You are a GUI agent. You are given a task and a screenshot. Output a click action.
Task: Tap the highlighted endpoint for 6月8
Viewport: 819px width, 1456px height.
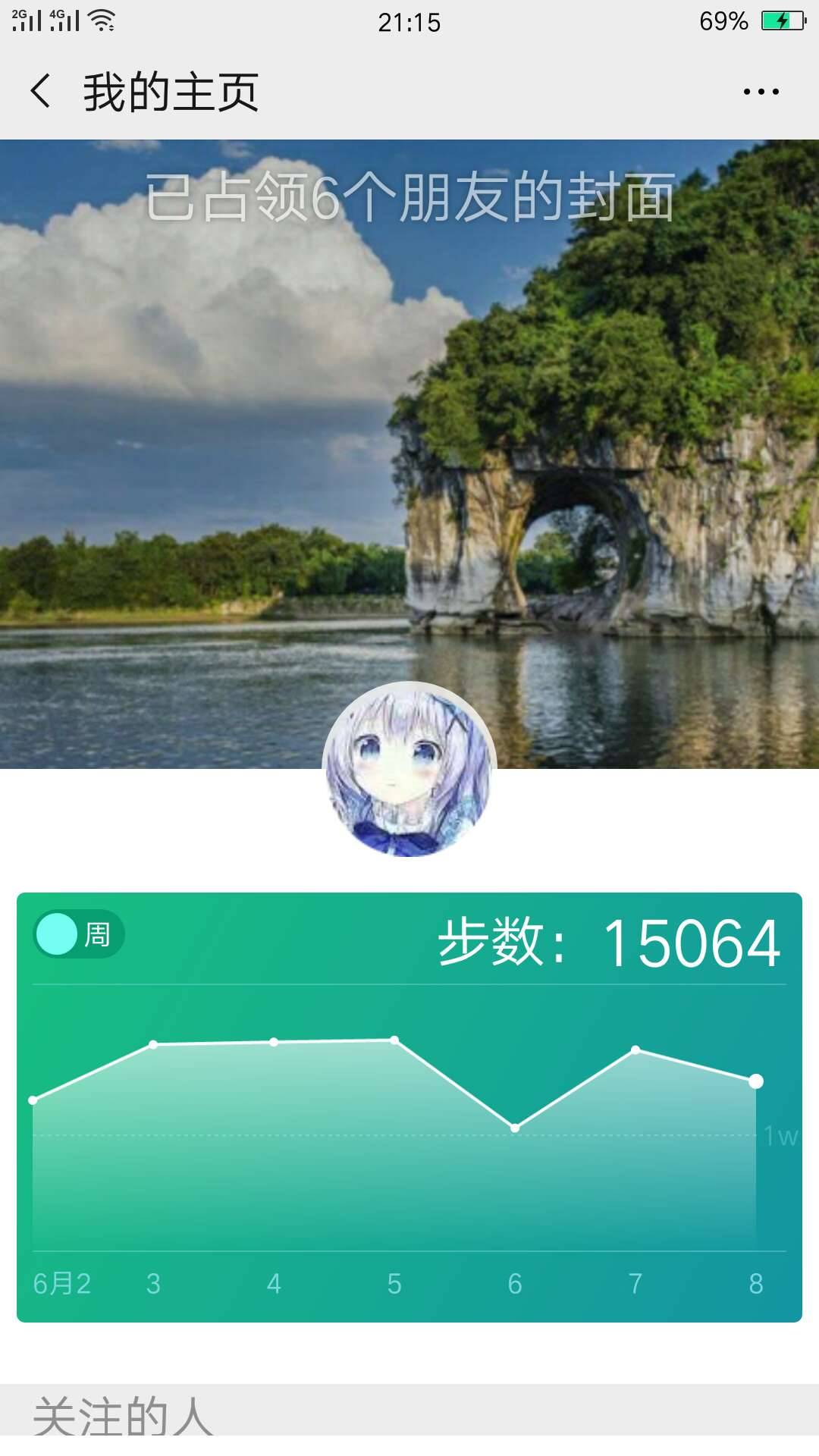[x=755, y=1080]
